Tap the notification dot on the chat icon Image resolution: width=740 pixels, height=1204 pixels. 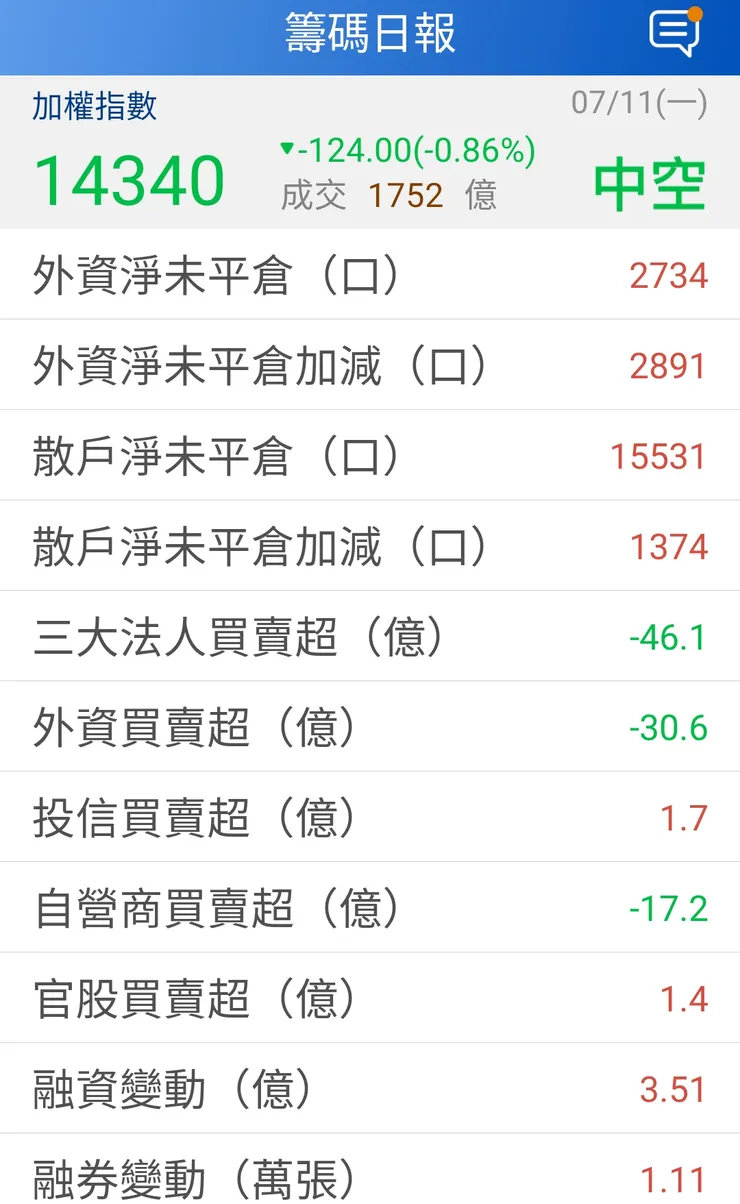pyautogui.click(x=697, y=13)
